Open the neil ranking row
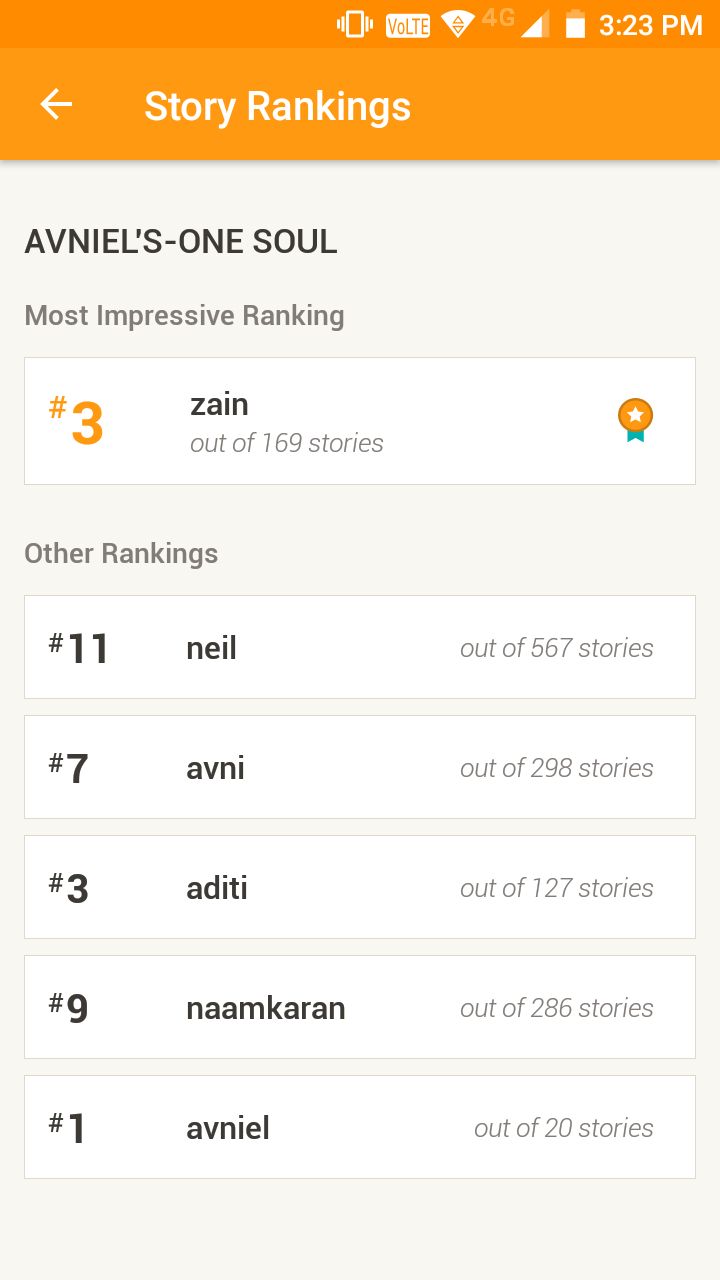Image resolution: width=720 pixels, height=1280 pixels. [x=360, y=647]
